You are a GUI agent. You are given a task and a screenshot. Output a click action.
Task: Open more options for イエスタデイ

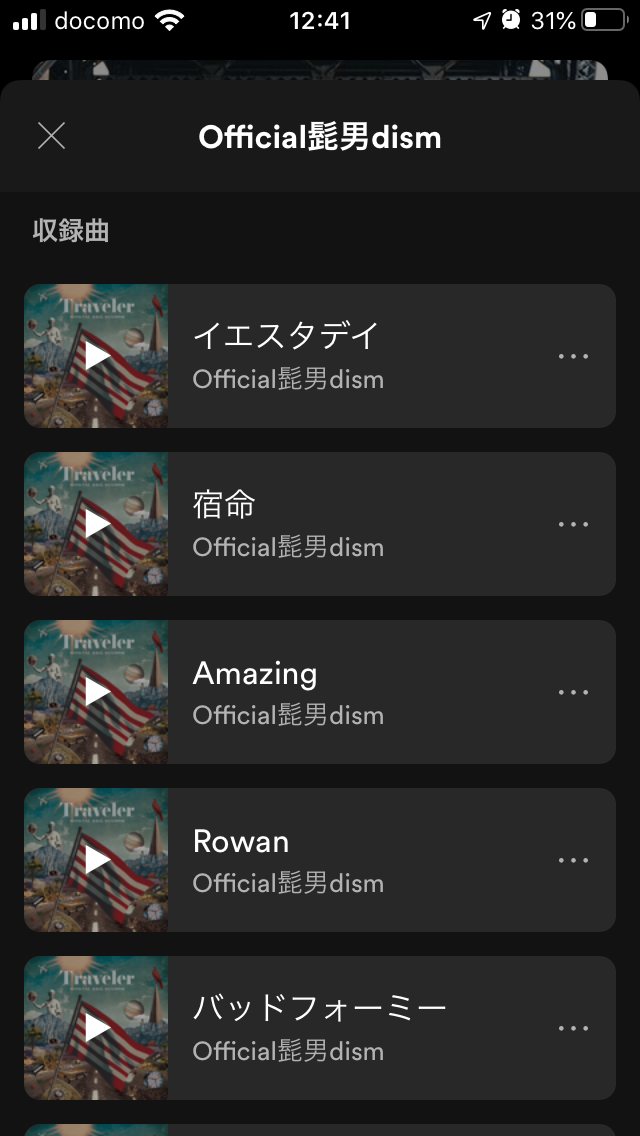(x=573, y=356)
